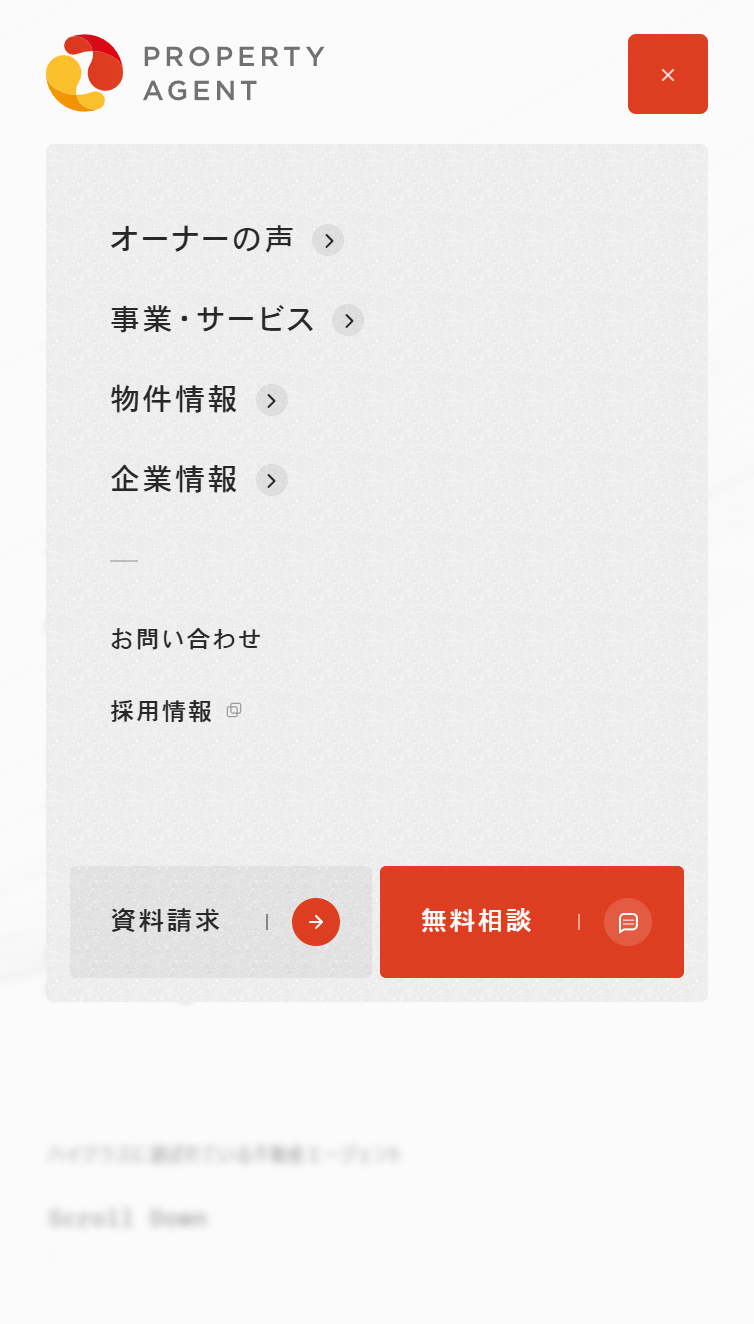
Task: Click the red close icon top right
Action: tap(667, 74)
